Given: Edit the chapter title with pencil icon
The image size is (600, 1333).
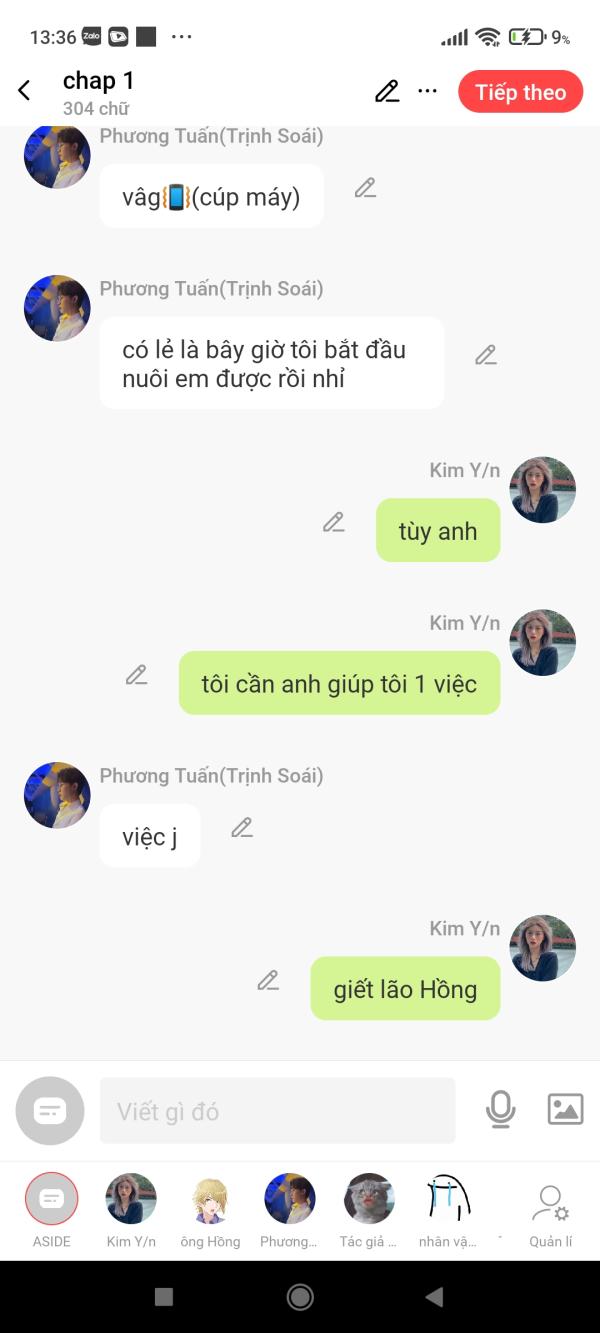Looking at the screenshot, I should [x=387, y=91].
